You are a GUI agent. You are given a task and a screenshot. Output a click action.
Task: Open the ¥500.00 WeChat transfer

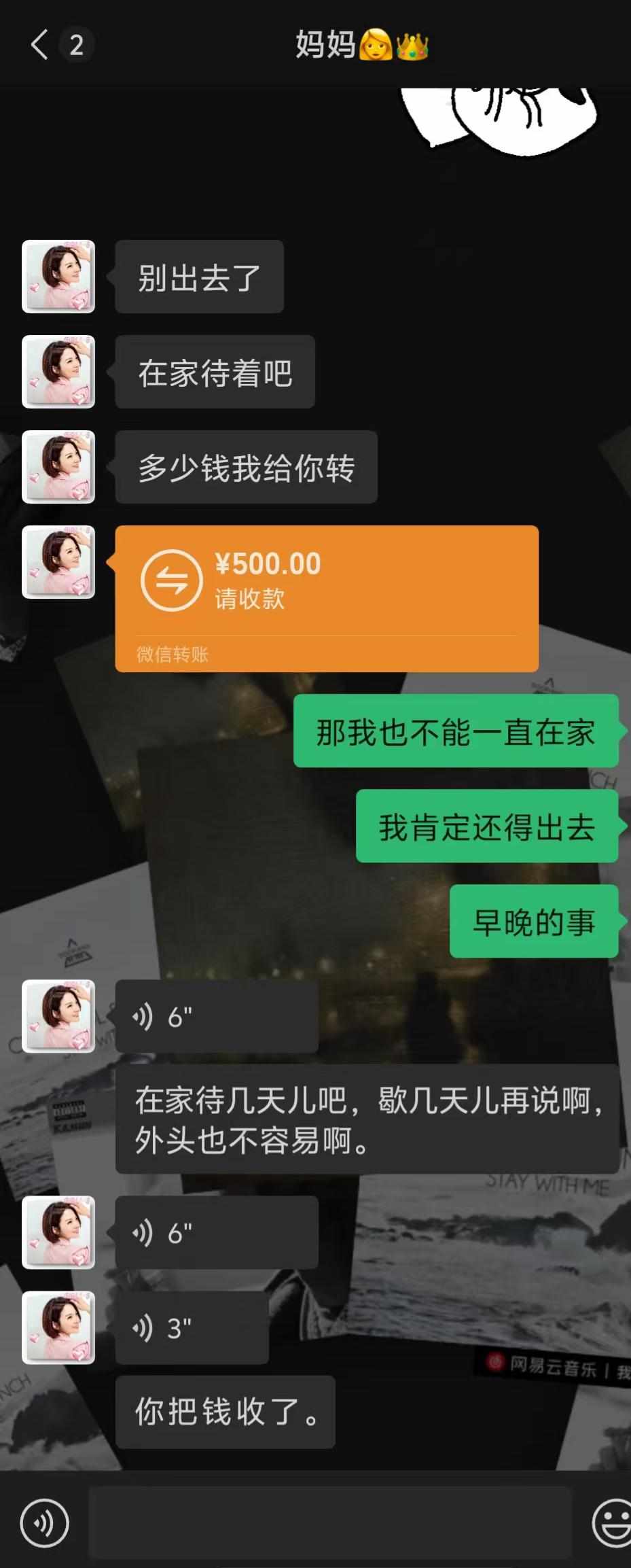click(x=326, y=598)
